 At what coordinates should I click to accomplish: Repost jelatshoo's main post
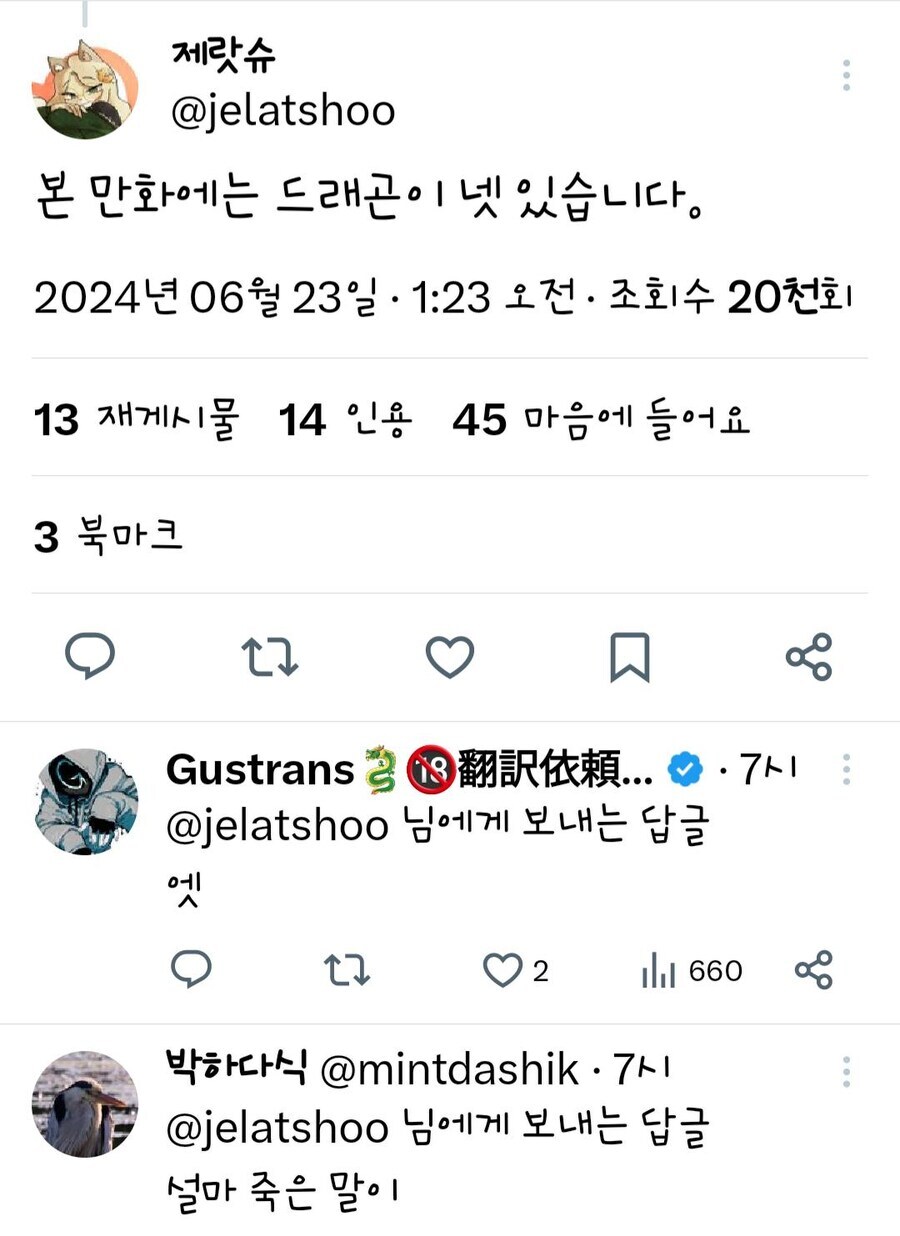pyautogui.click(x=270, y=657)
